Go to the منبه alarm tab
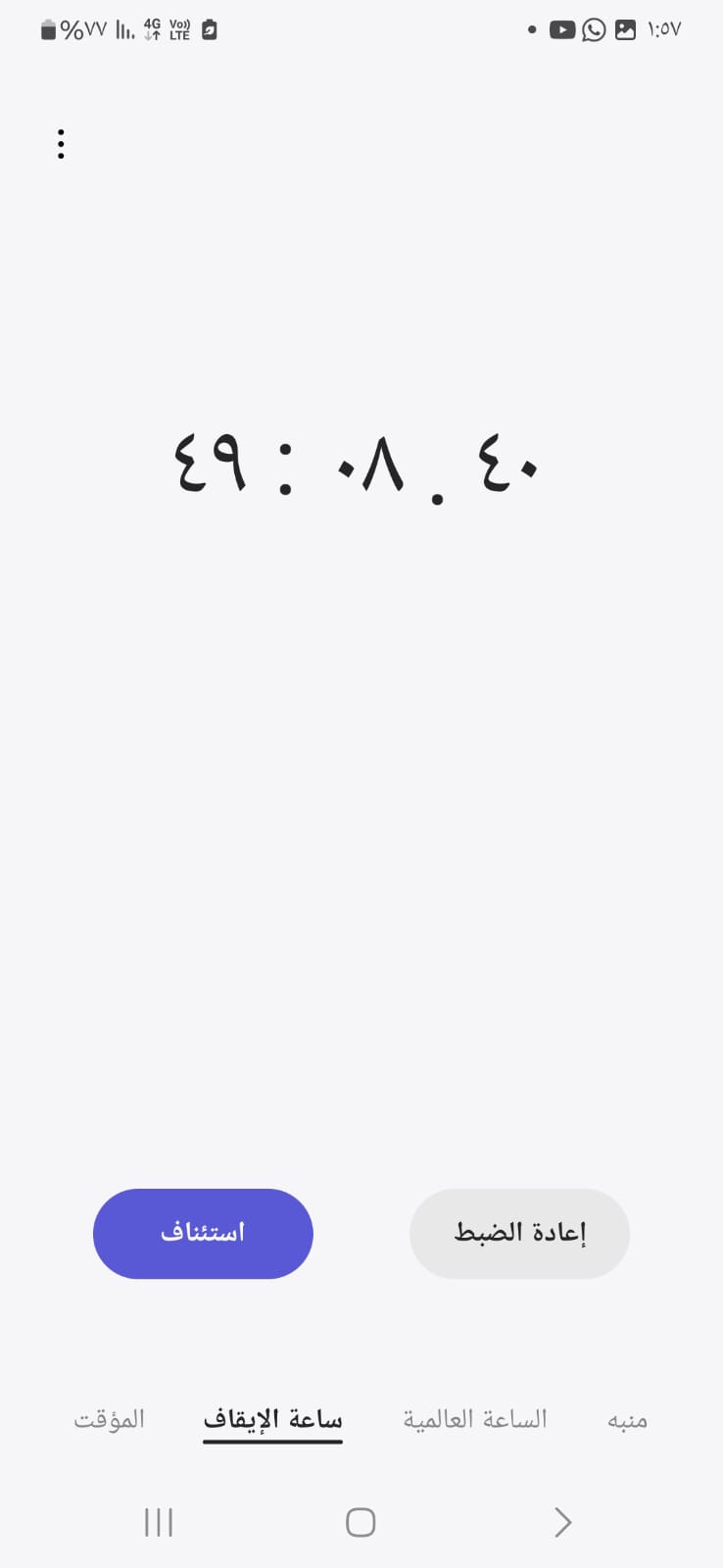This screenshot has width=723, height=1568. point(627,1419)
